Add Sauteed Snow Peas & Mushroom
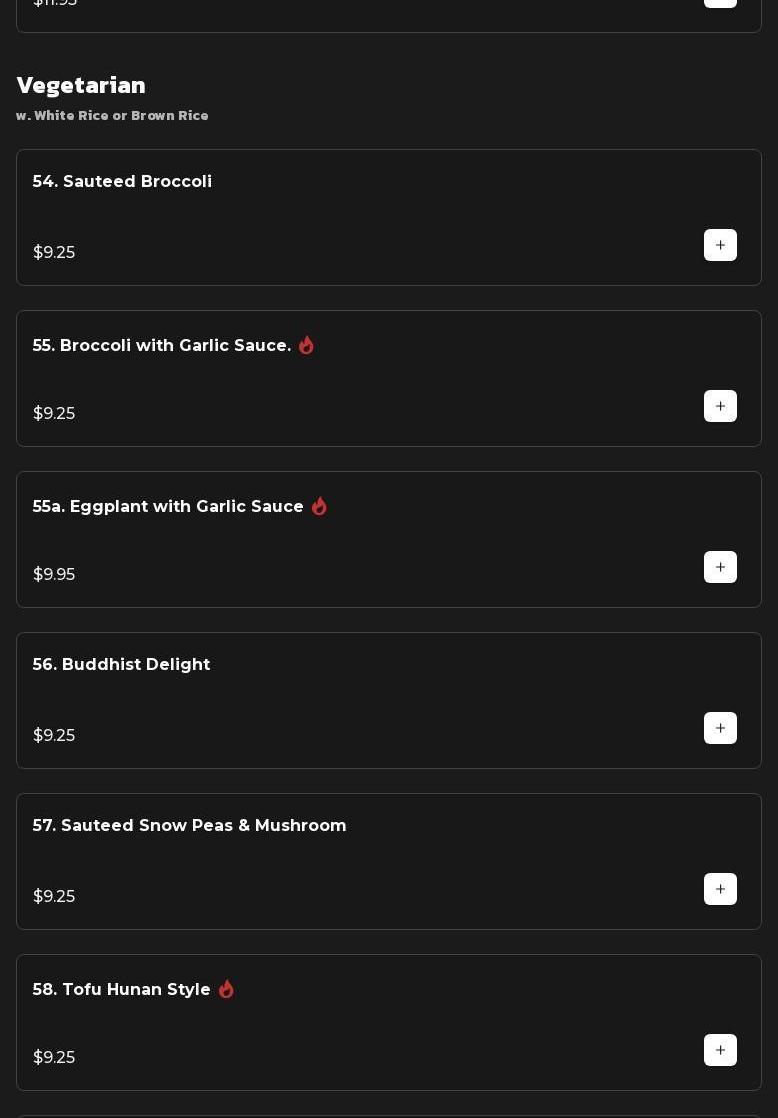 pos(720,890)
